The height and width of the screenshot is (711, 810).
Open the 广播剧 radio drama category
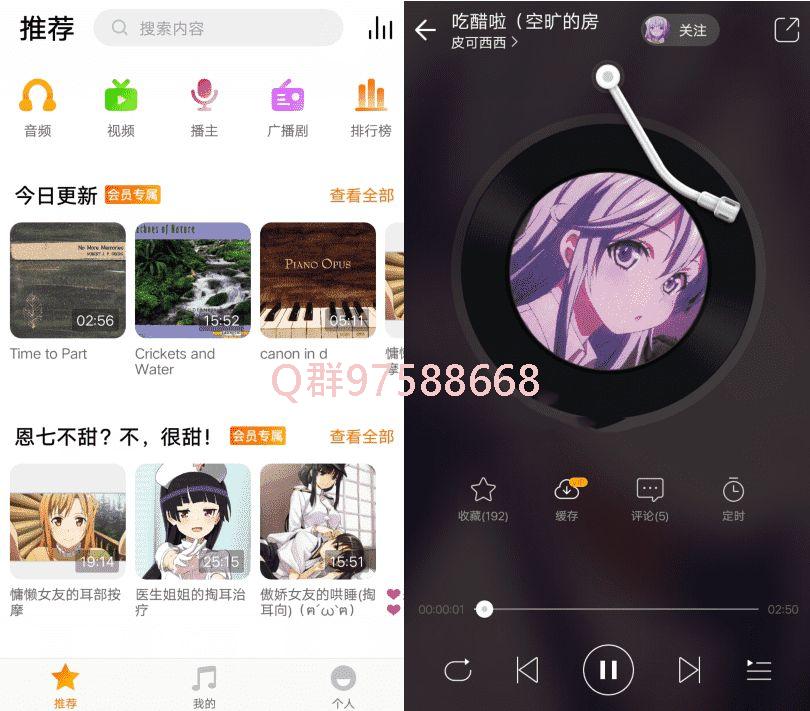coord(287,107)
